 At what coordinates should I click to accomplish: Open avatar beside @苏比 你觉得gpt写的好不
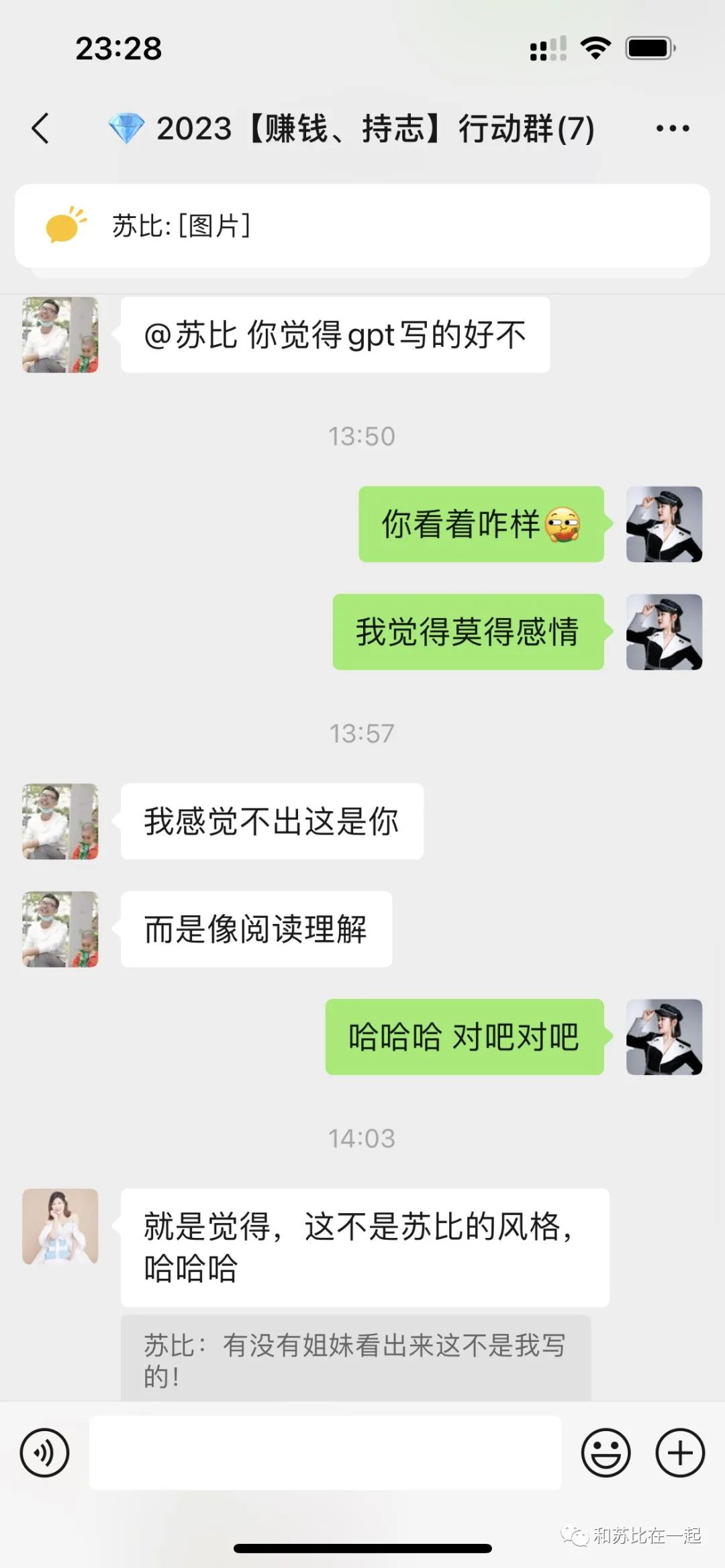point(60,335)
